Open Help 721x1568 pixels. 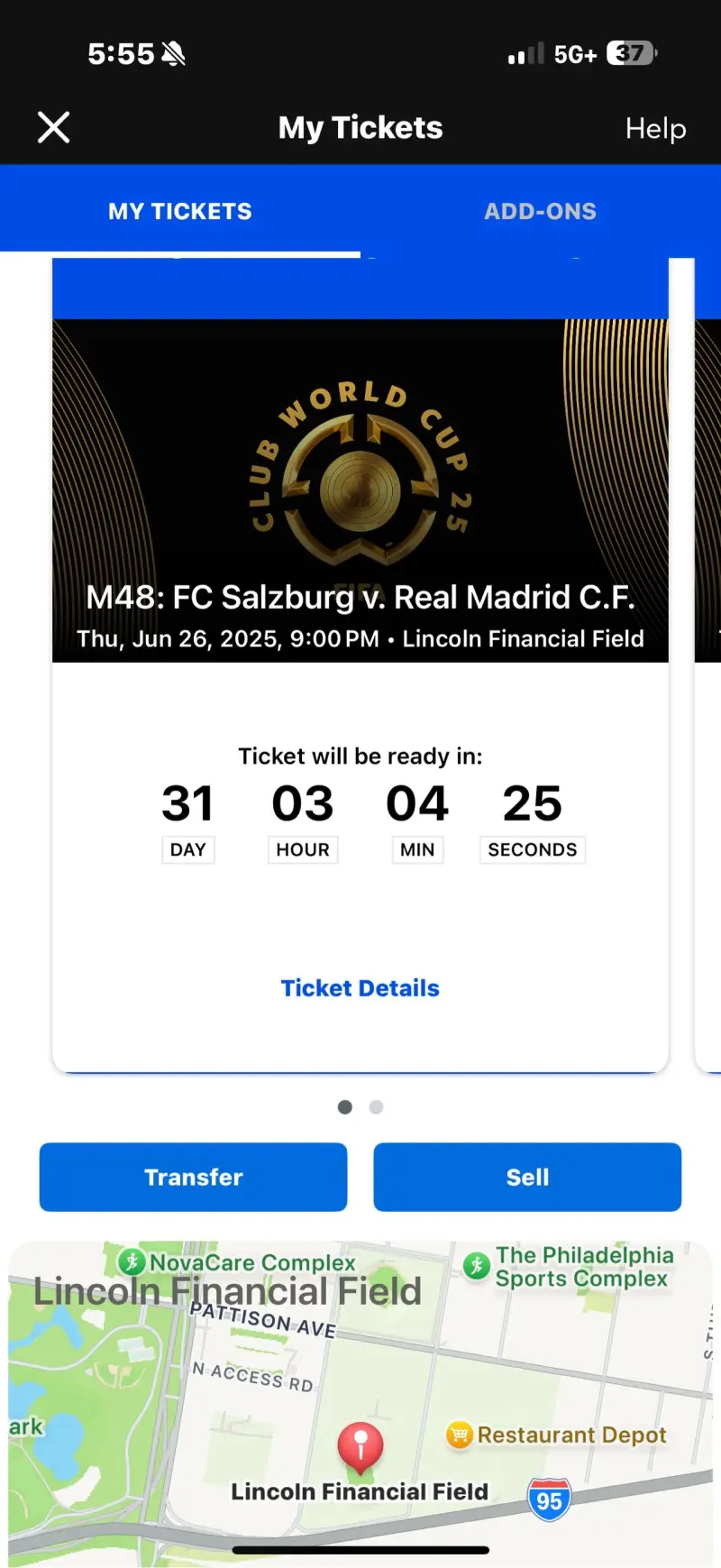coord(655,129)
